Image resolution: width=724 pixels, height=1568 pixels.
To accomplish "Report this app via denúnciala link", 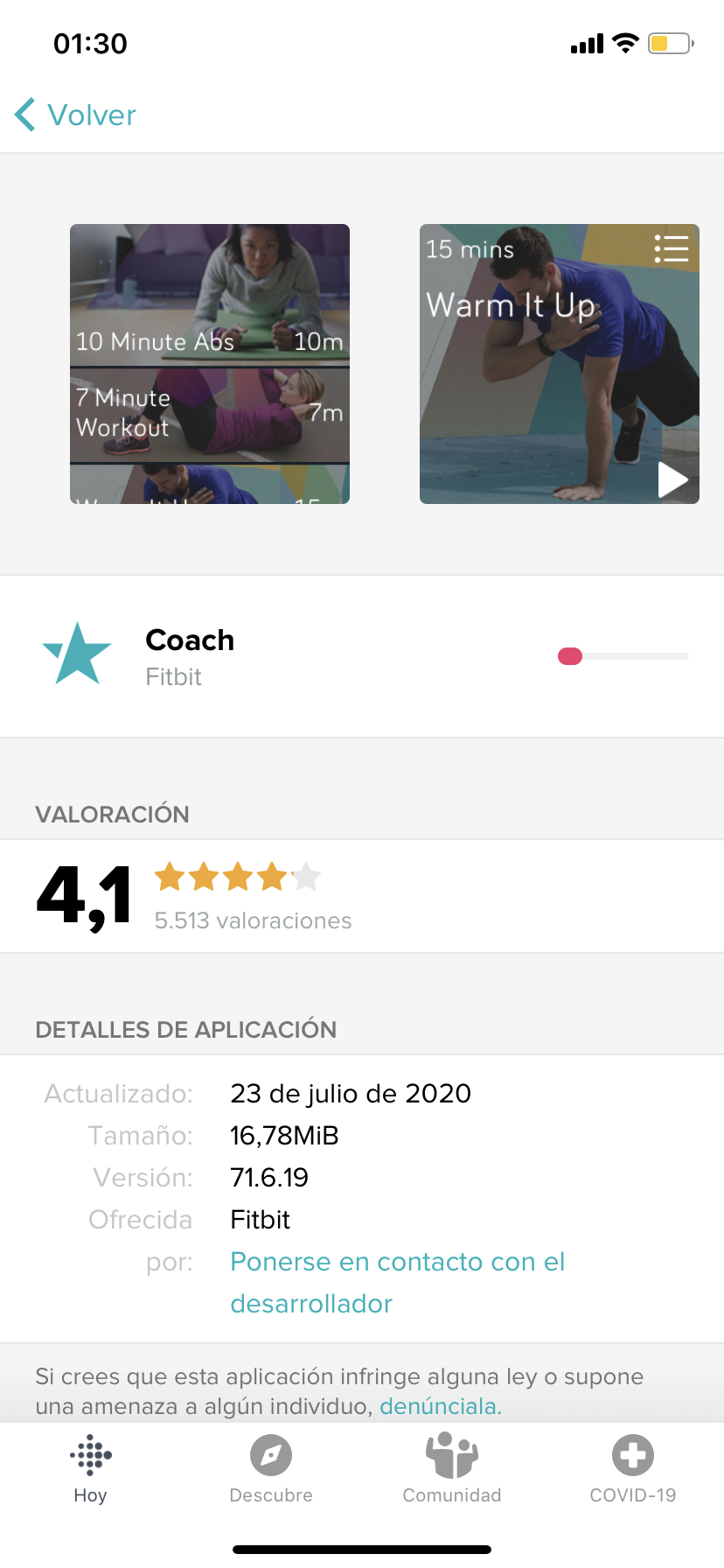I will click(x=440, y=1406).
